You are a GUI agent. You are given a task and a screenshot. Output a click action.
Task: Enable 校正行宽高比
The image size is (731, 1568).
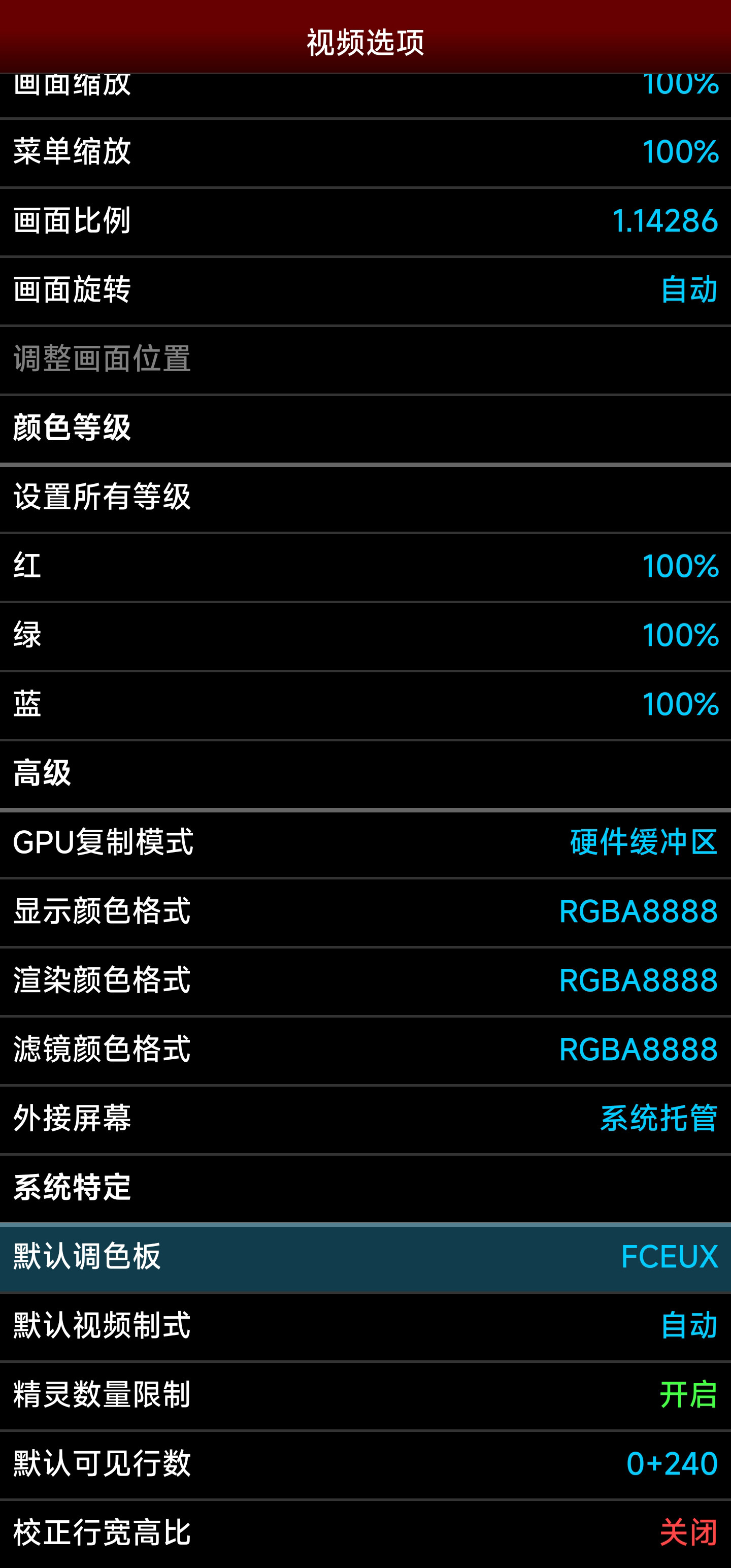(x=365, y=1533)
